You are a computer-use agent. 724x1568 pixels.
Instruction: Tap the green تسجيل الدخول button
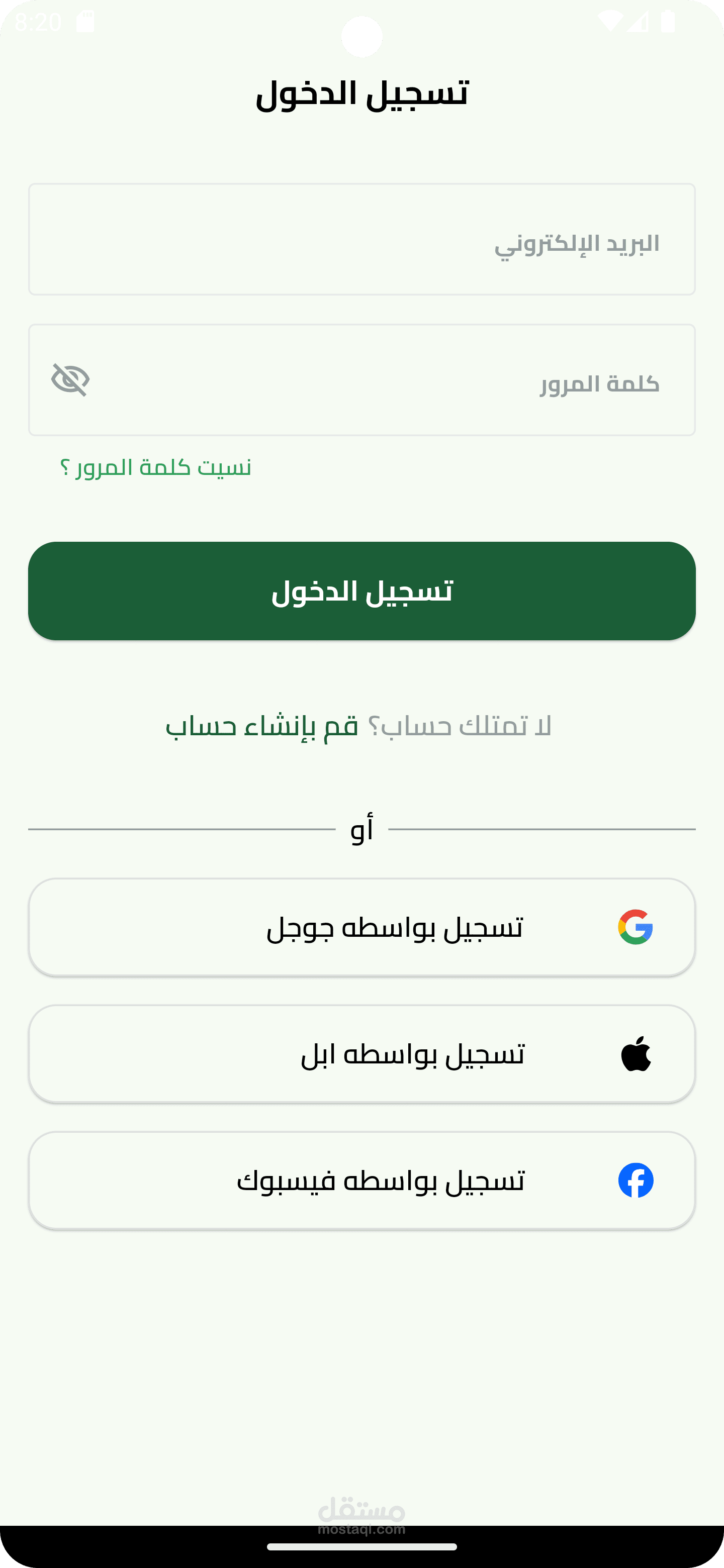(x=361, y=591)
